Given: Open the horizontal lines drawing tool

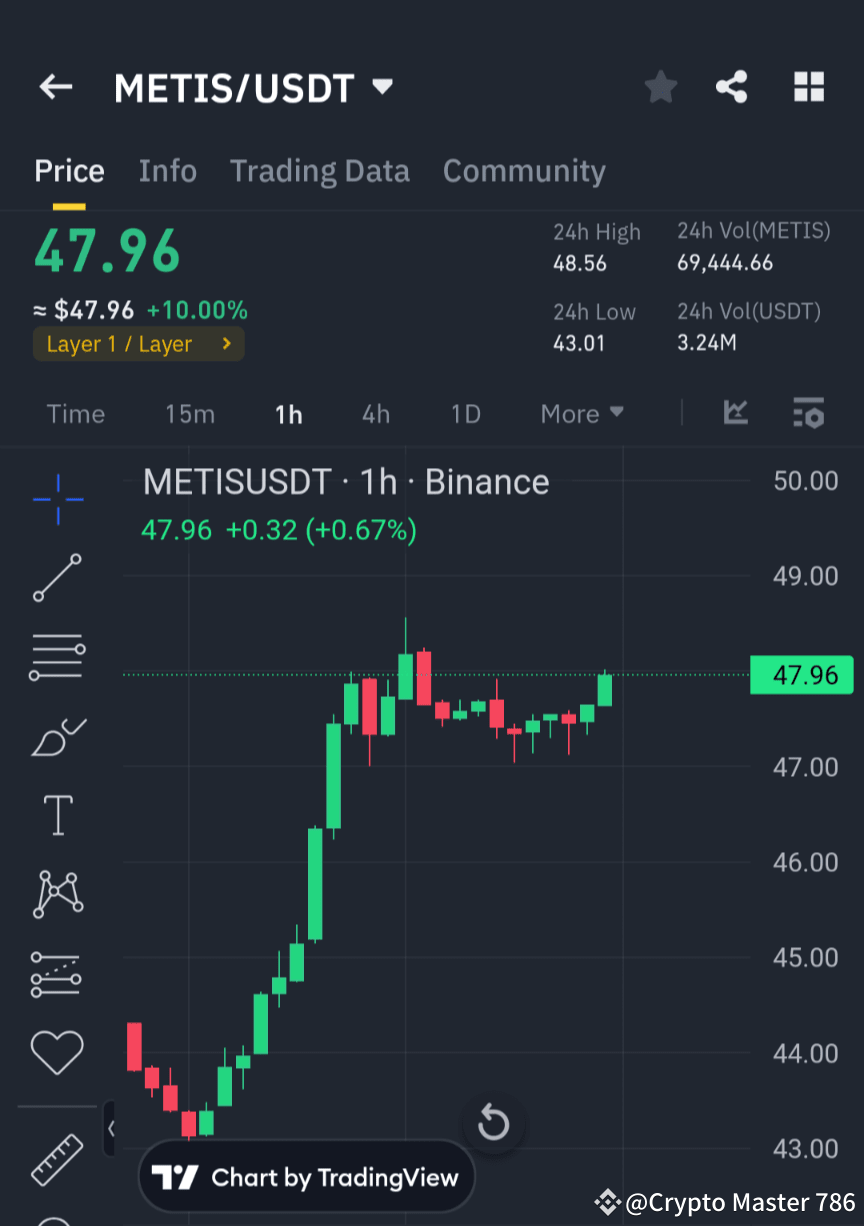Looking at the screenshot, I should click(57, 656).
